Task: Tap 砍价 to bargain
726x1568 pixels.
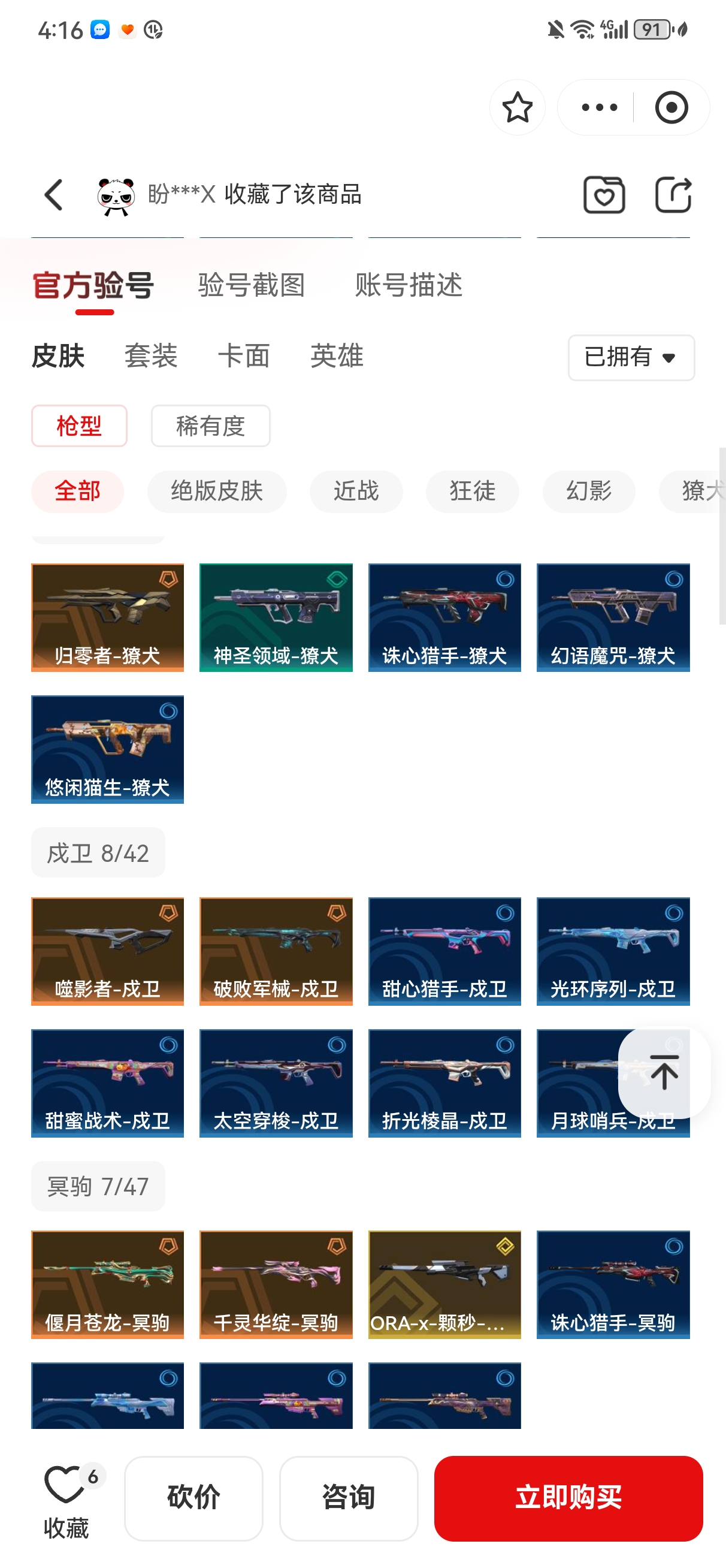Action: [x=193, y=1498]
